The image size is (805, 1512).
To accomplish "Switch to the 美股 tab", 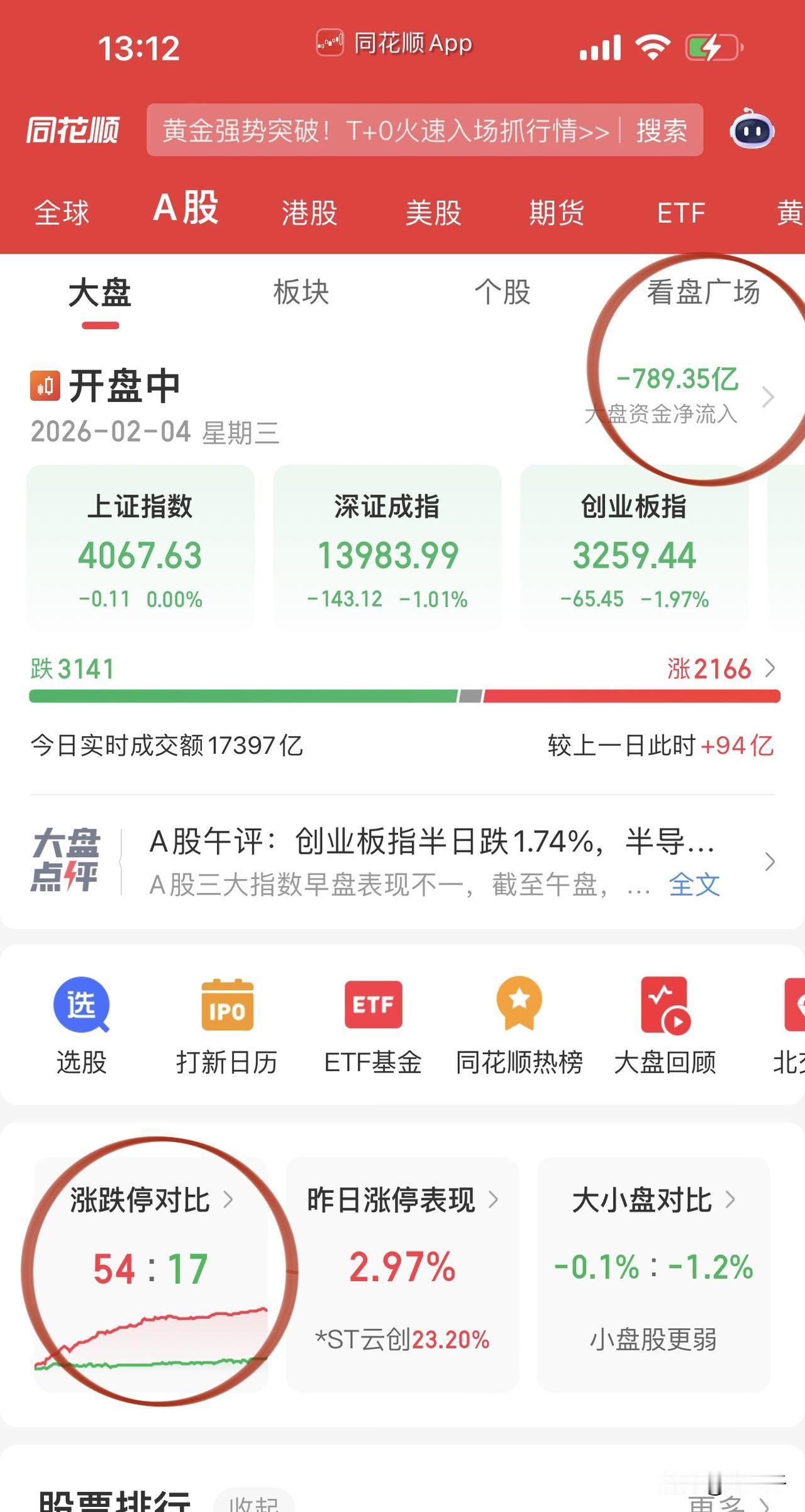I will pos(433,214).
